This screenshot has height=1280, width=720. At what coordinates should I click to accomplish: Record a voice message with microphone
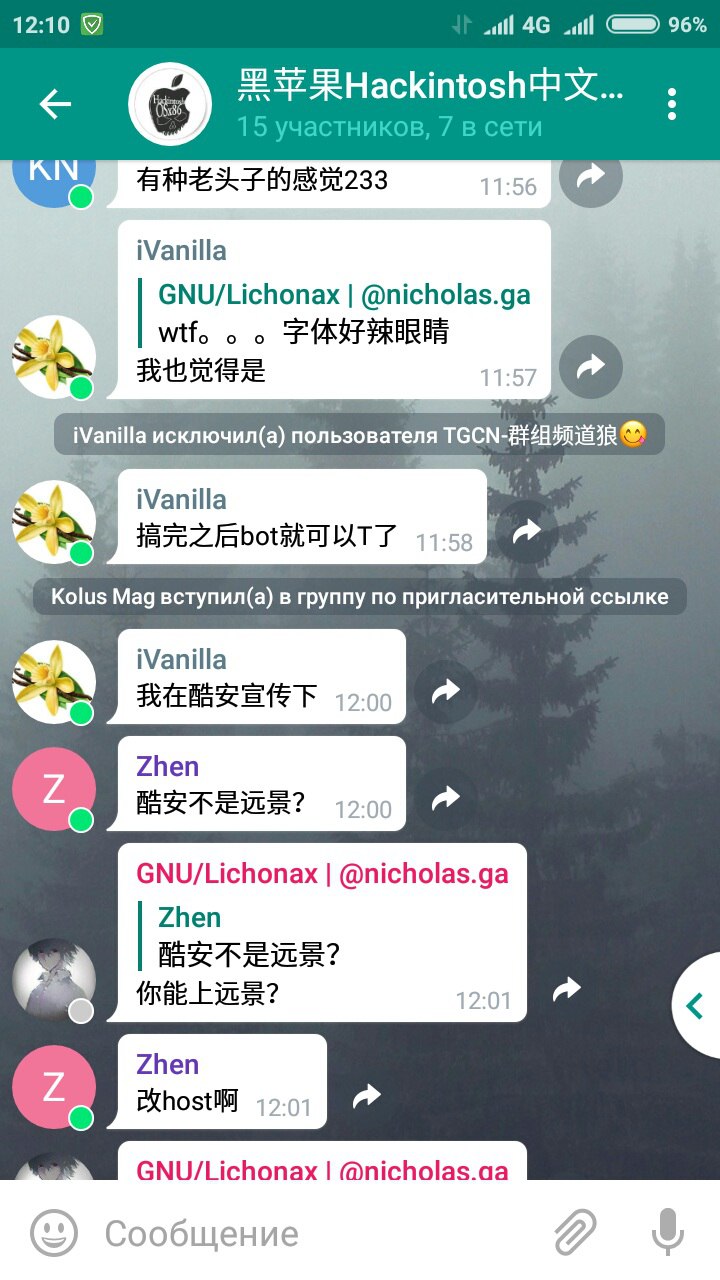[x=667, y=1233]
